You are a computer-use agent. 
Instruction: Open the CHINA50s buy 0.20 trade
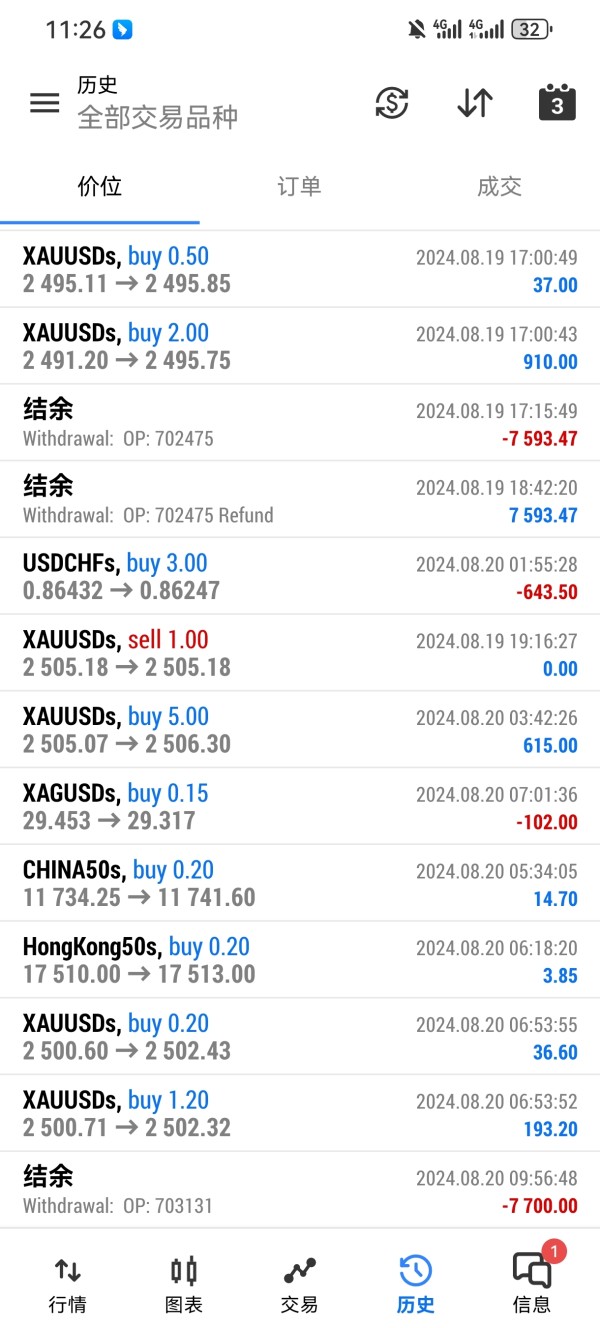pos(300,884)
